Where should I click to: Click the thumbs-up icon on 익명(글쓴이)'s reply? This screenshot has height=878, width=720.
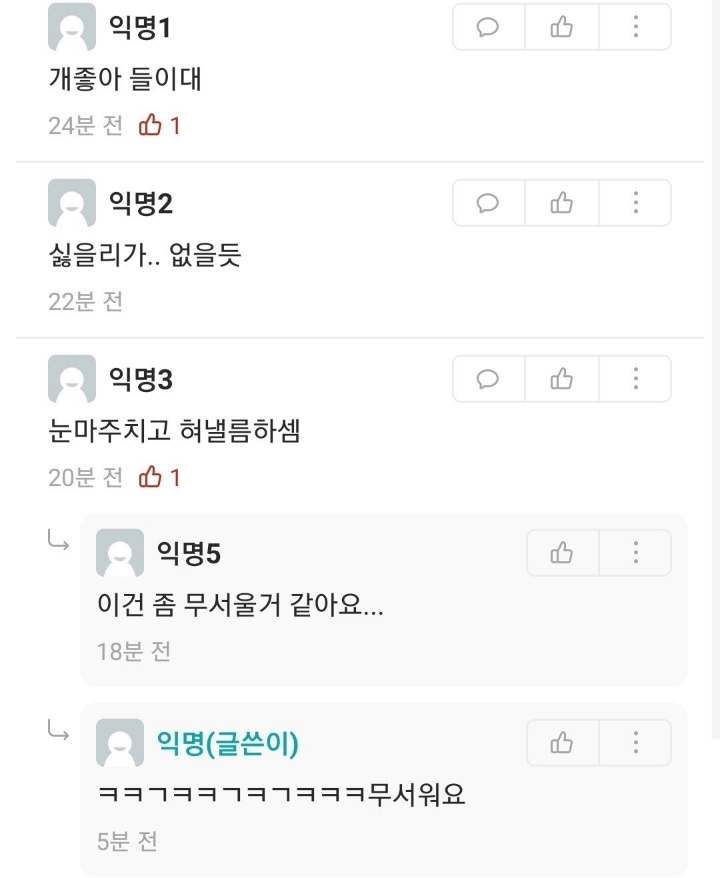tap(561, 743)
